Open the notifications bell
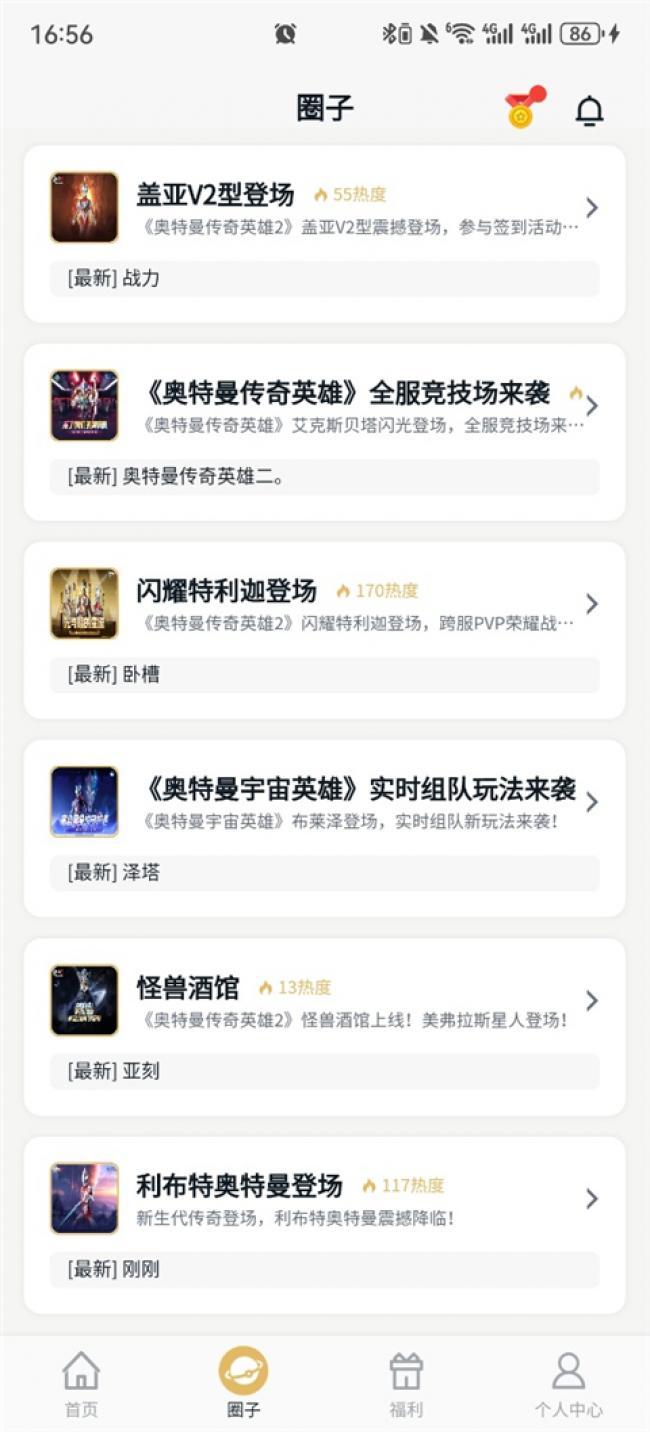The height and width of the screenshot is (1432, 650). pyautogui.click(x=589, y=111)
